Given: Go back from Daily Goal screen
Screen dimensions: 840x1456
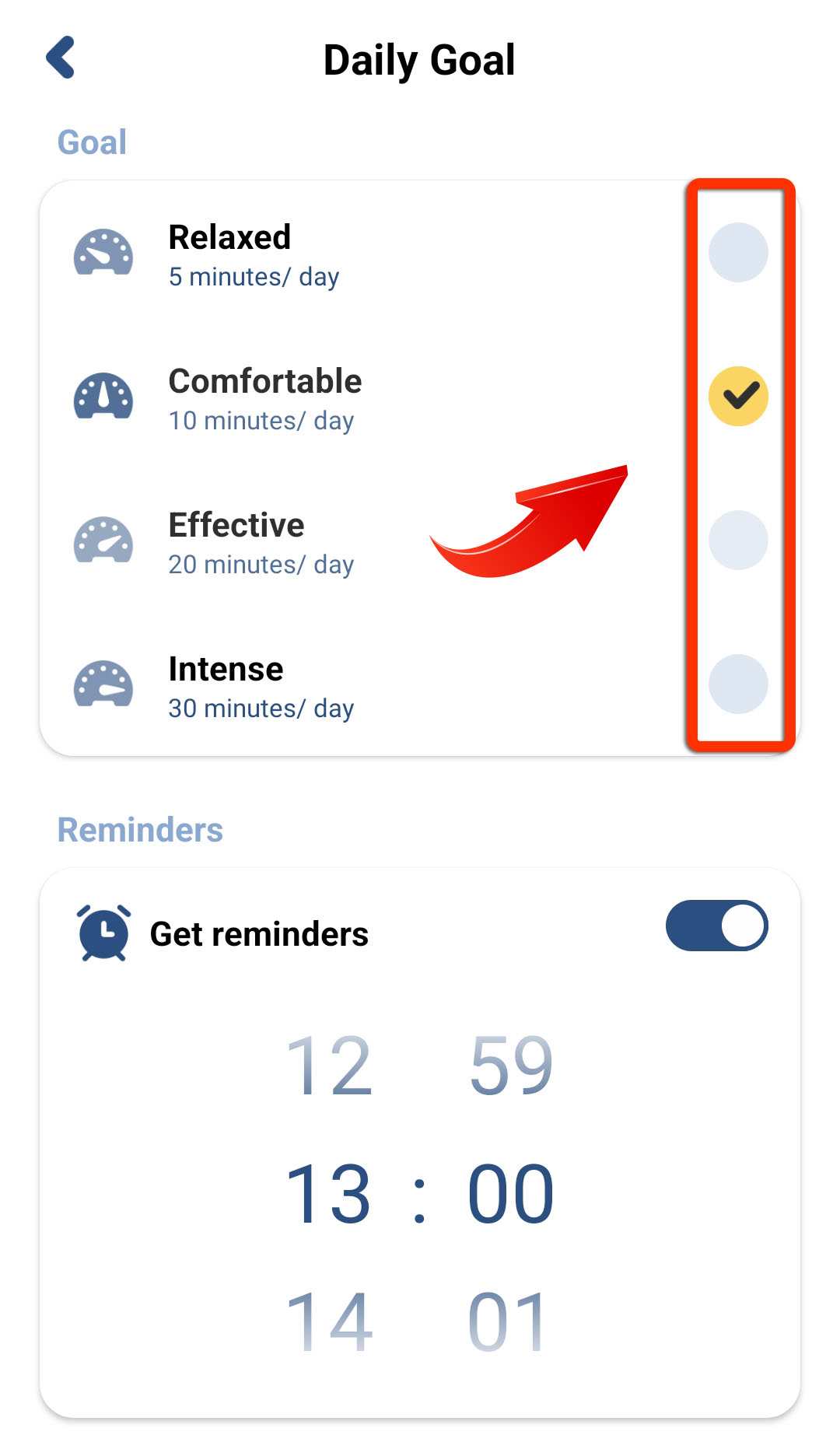Looking at the screenshot, I should coord(61,58).
